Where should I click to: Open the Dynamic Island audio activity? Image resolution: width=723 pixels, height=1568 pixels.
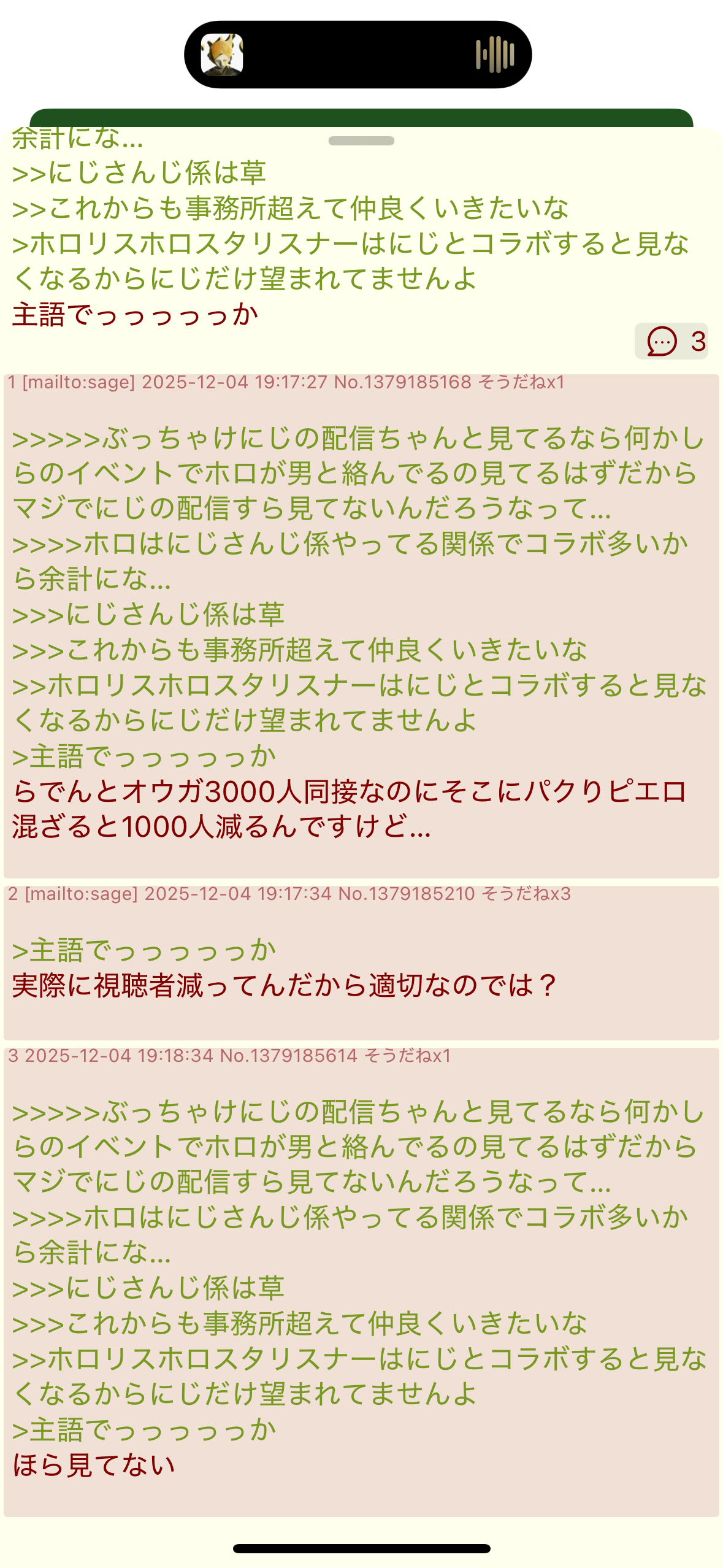click(358, 55)
